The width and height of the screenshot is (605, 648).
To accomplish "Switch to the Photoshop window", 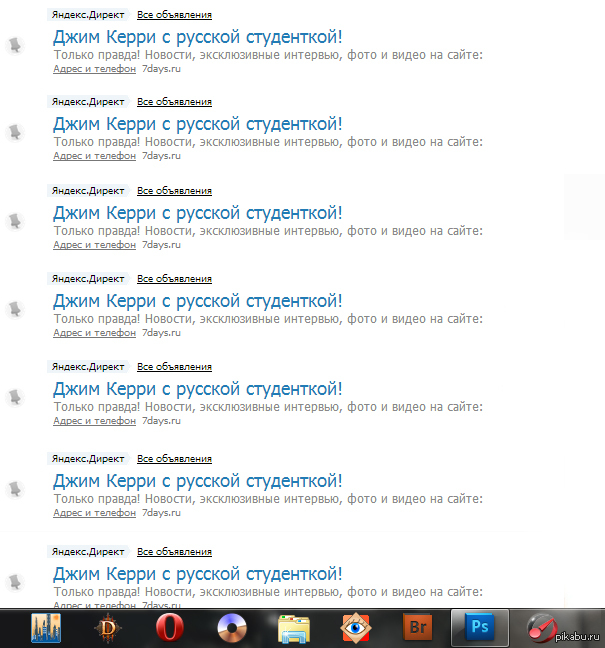I will pyautogui.click(x=480, y=629).
